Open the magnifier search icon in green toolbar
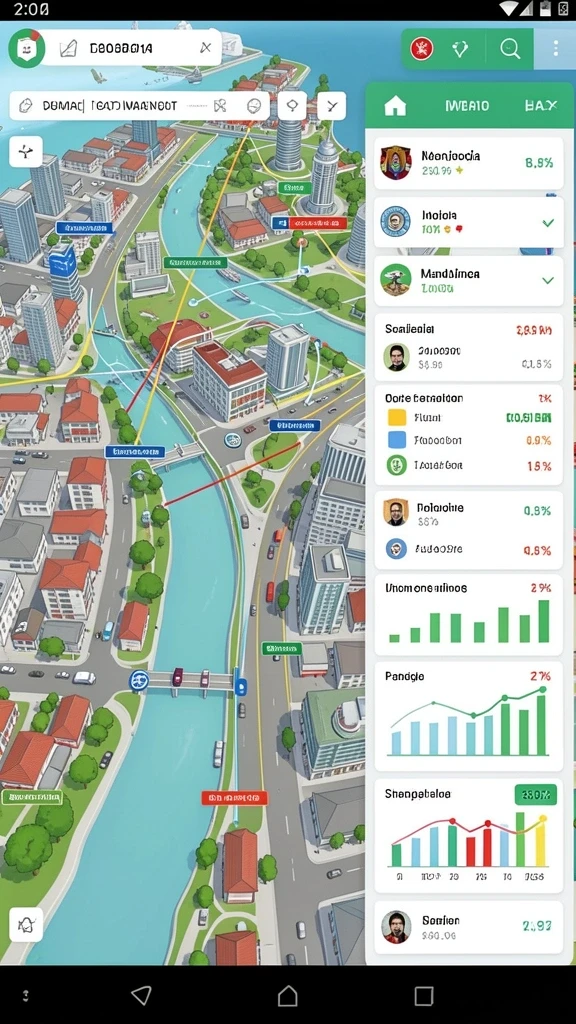 (x=509, y=48)
